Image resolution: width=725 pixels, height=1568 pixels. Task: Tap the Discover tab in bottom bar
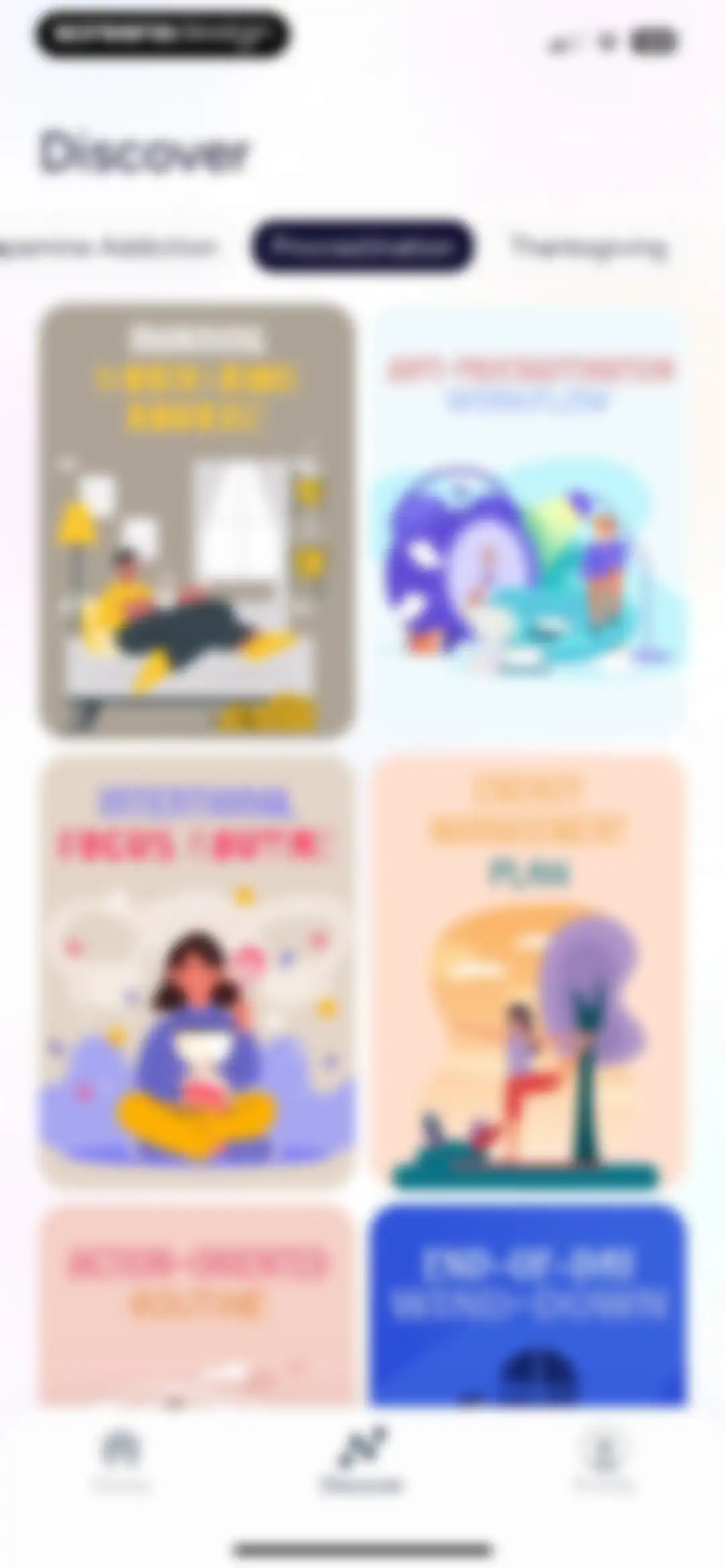click(x=362, y=1459)
